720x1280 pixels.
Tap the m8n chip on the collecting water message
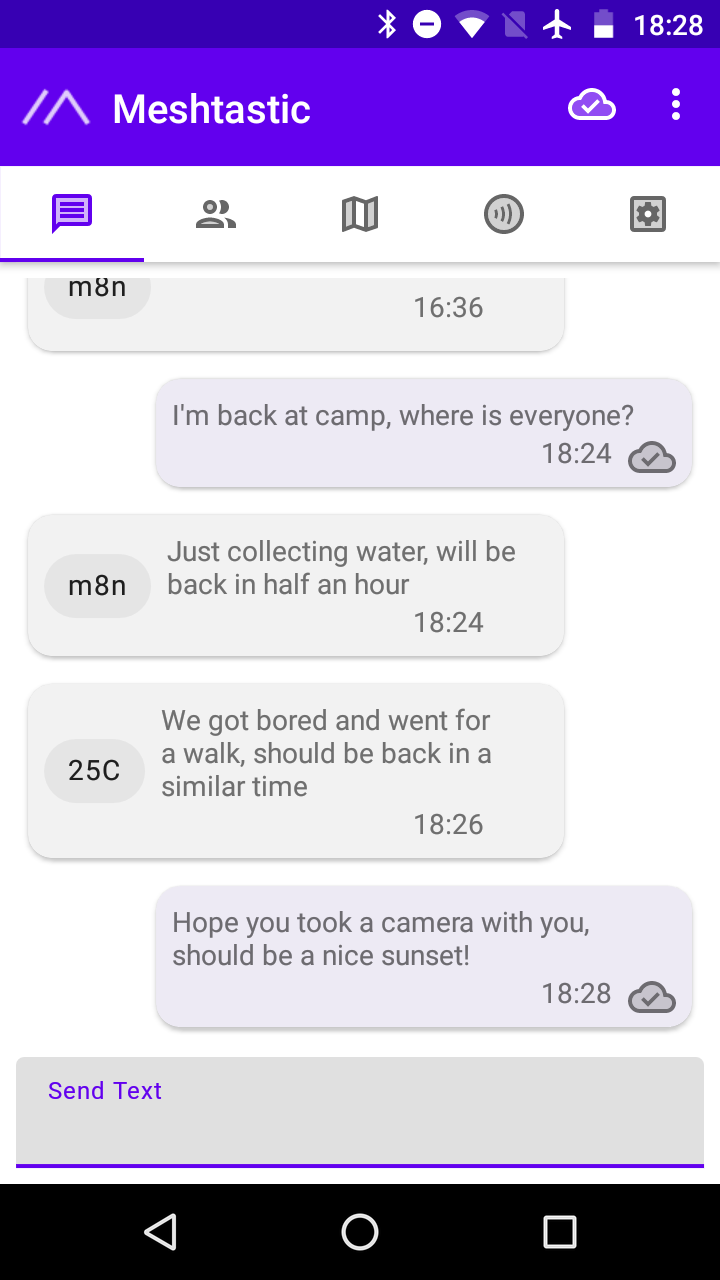click(x=97, y=586)
